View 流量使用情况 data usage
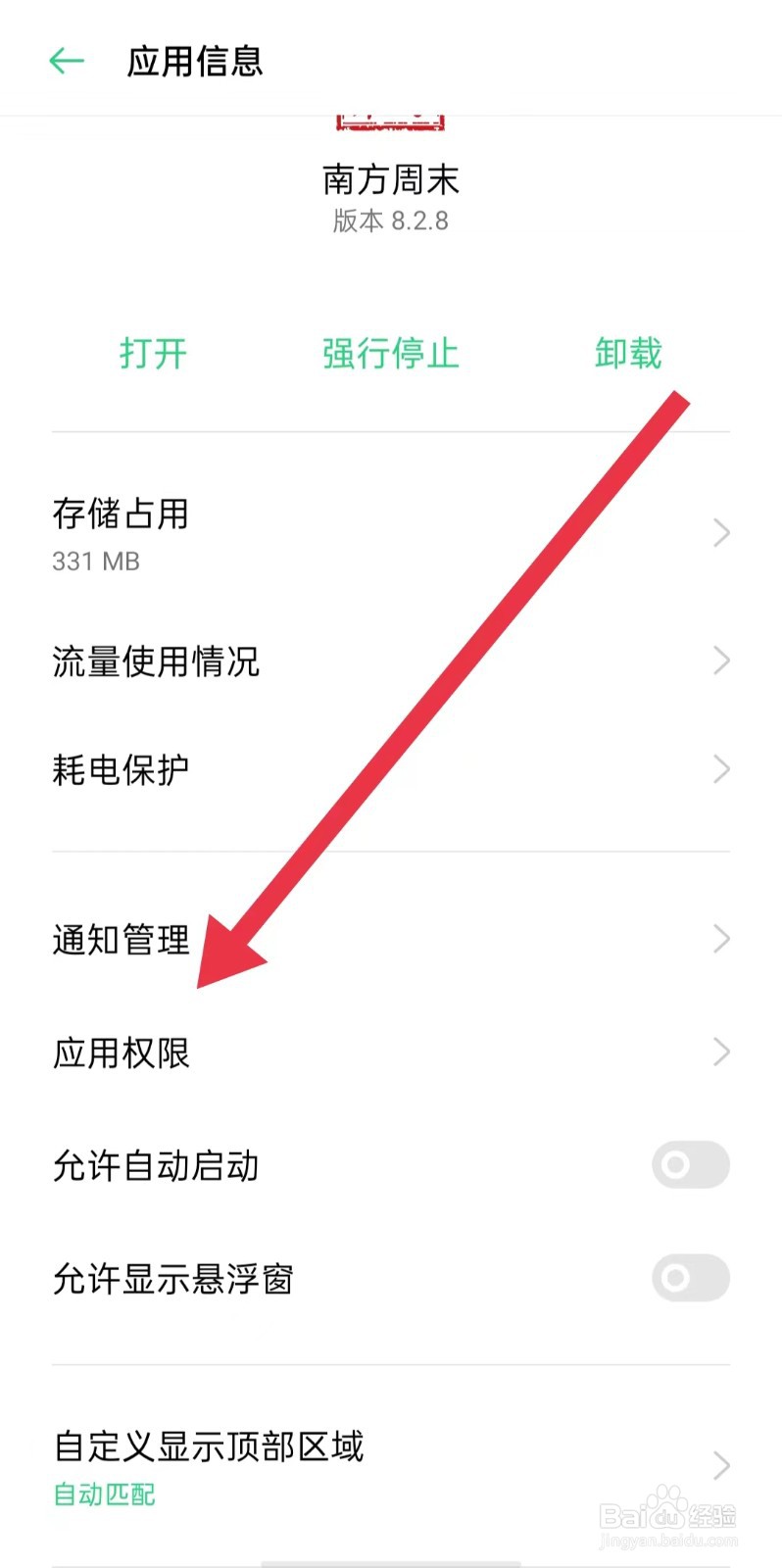782x1568 pixels. pyautogui.click(x=157, y=661)
